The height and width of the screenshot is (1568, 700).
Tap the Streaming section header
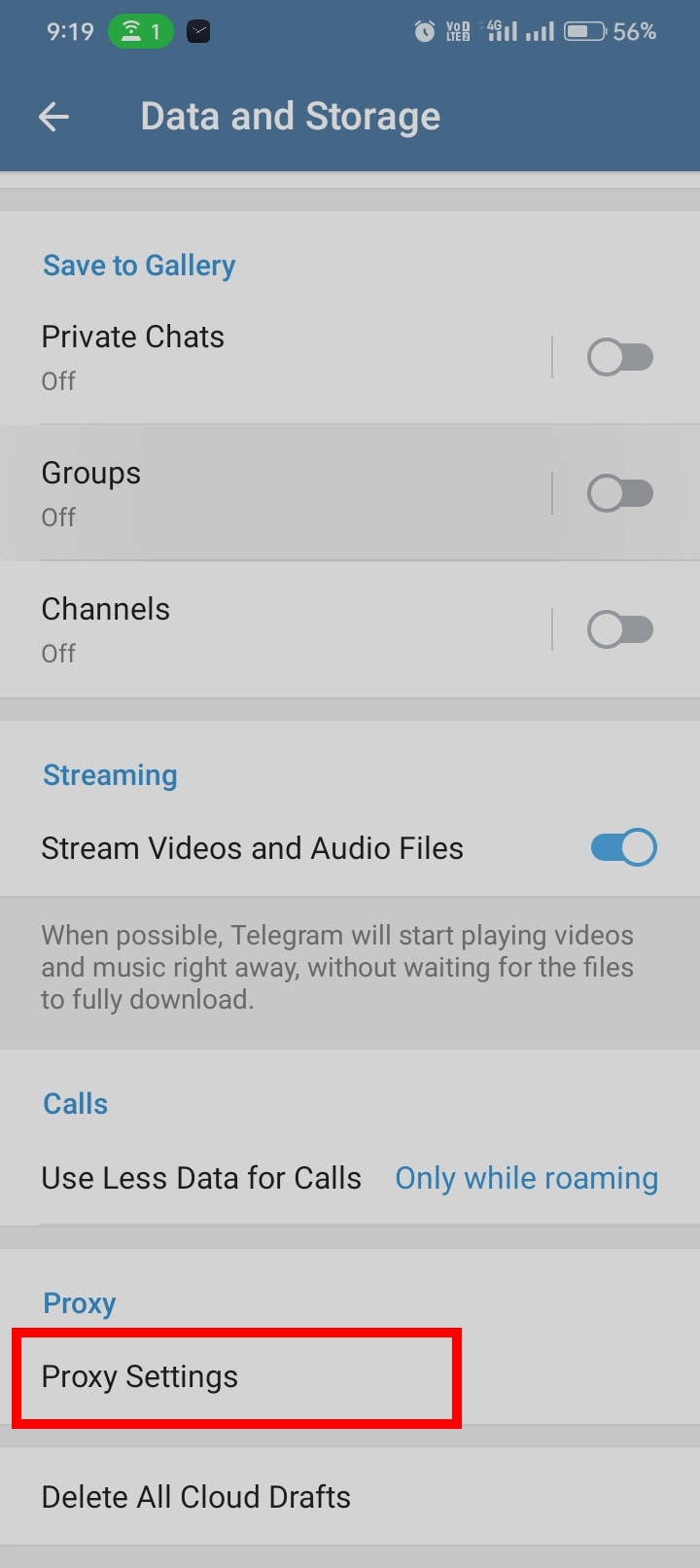(x=109, y=774)
